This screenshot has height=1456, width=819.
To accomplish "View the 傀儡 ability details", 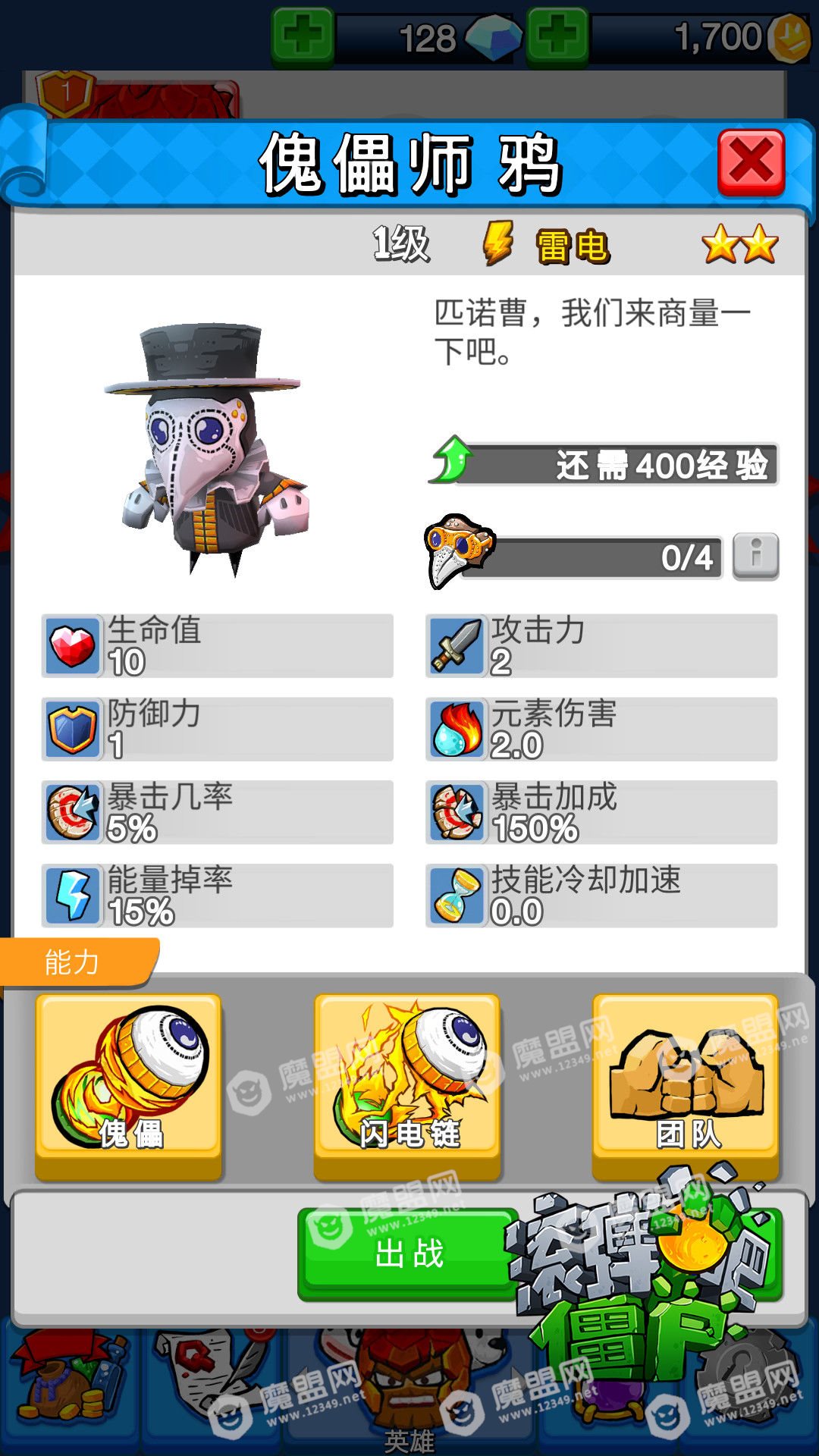I will click(129, 1084).
